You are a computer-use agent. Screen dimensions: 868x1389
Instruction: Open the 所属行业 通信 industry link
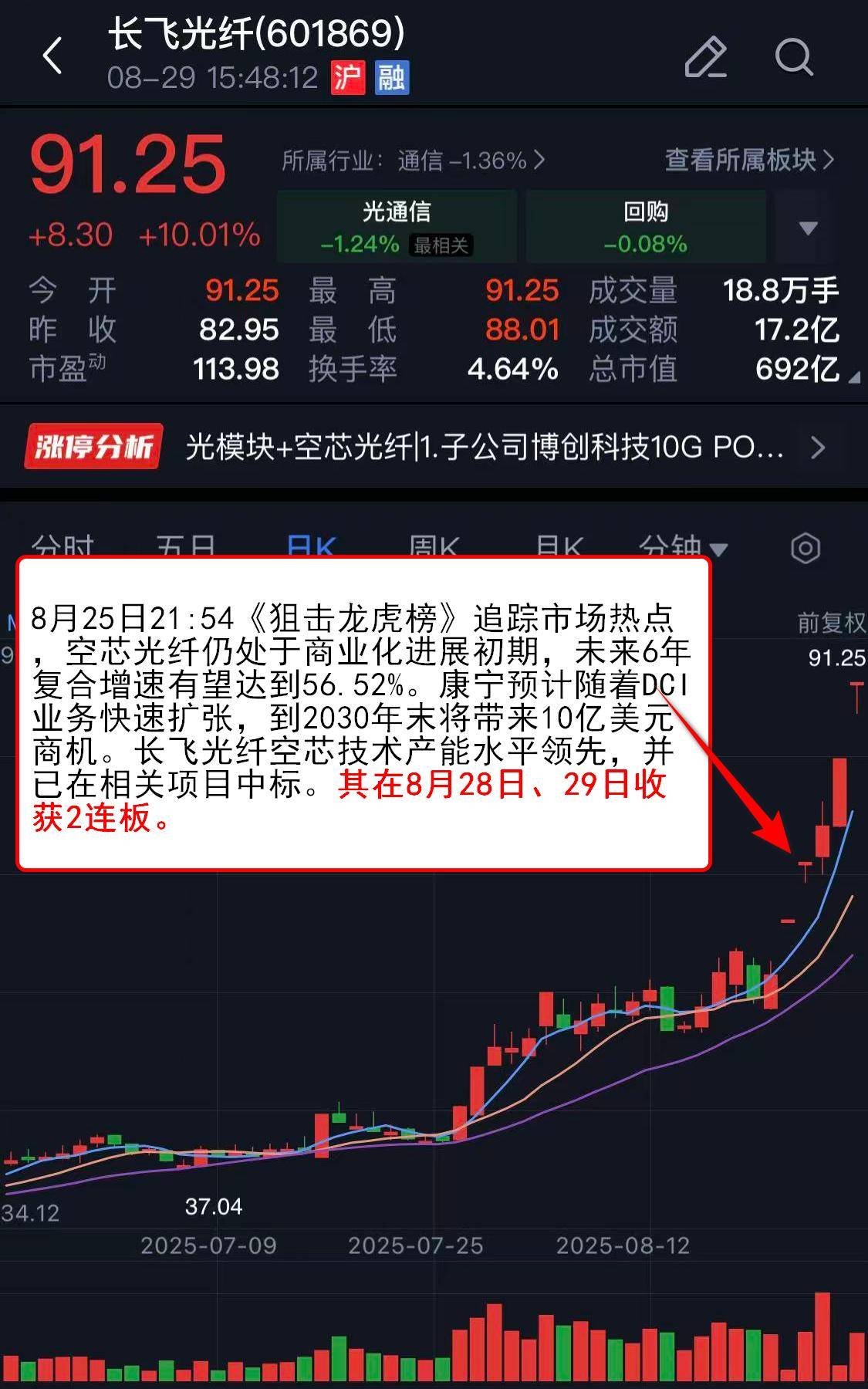(413, 161)
